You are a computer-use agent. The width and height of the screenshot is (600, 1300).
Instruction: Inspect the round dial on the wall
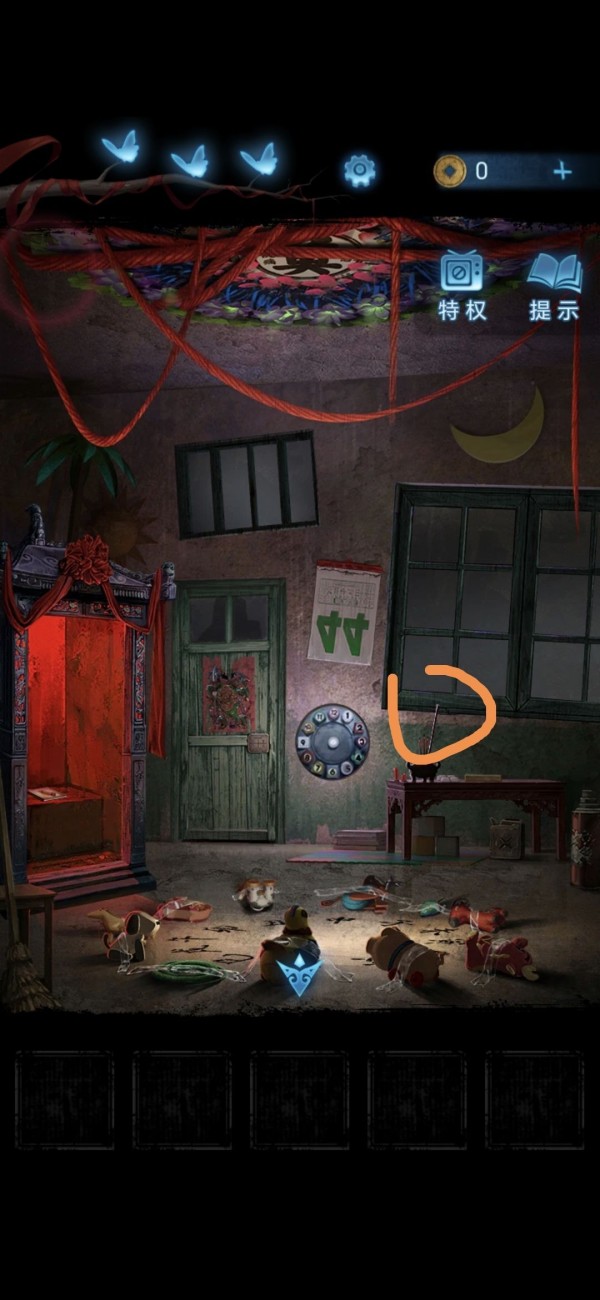coord(332,741)
